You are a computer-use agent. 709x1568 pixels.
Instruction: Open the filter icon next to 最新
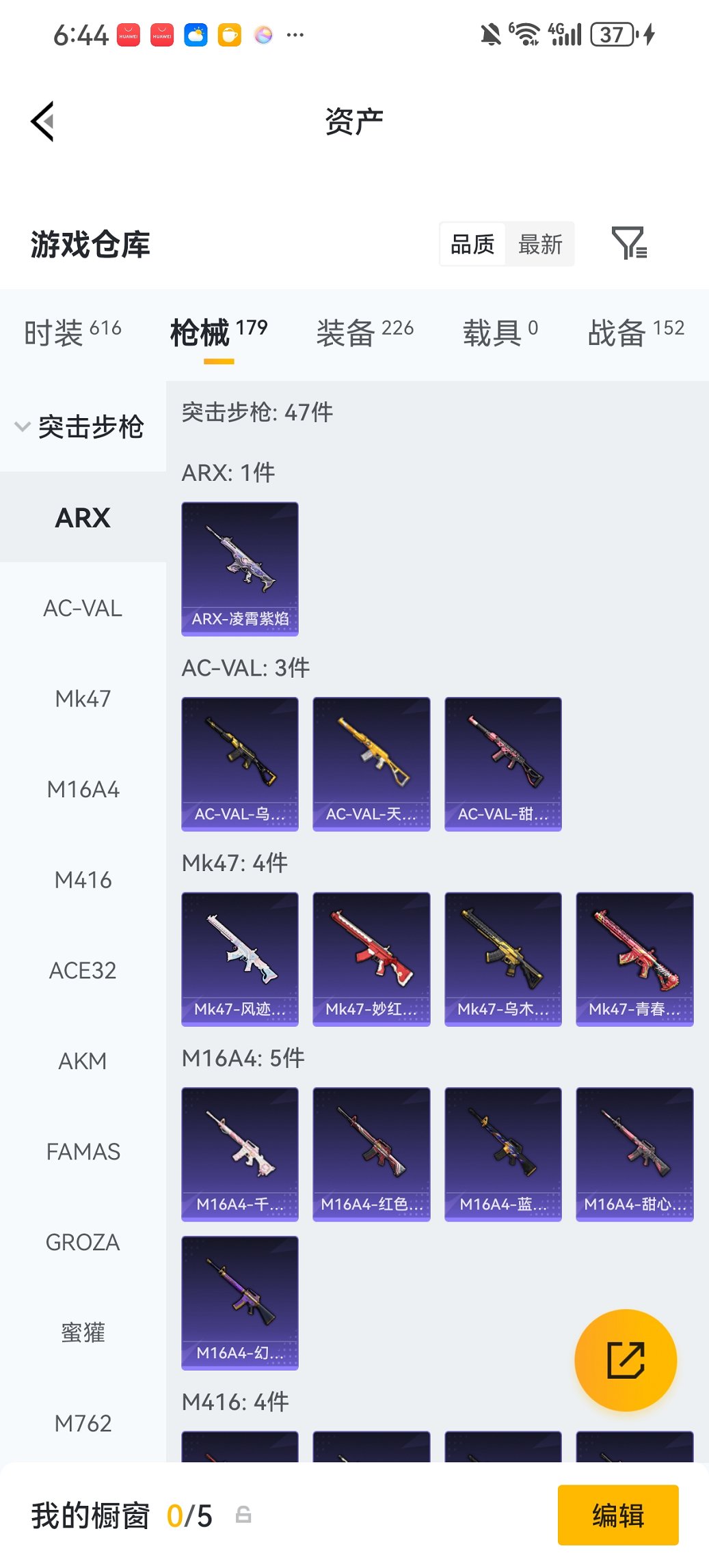pyautogui.click(x=628, y=243)
